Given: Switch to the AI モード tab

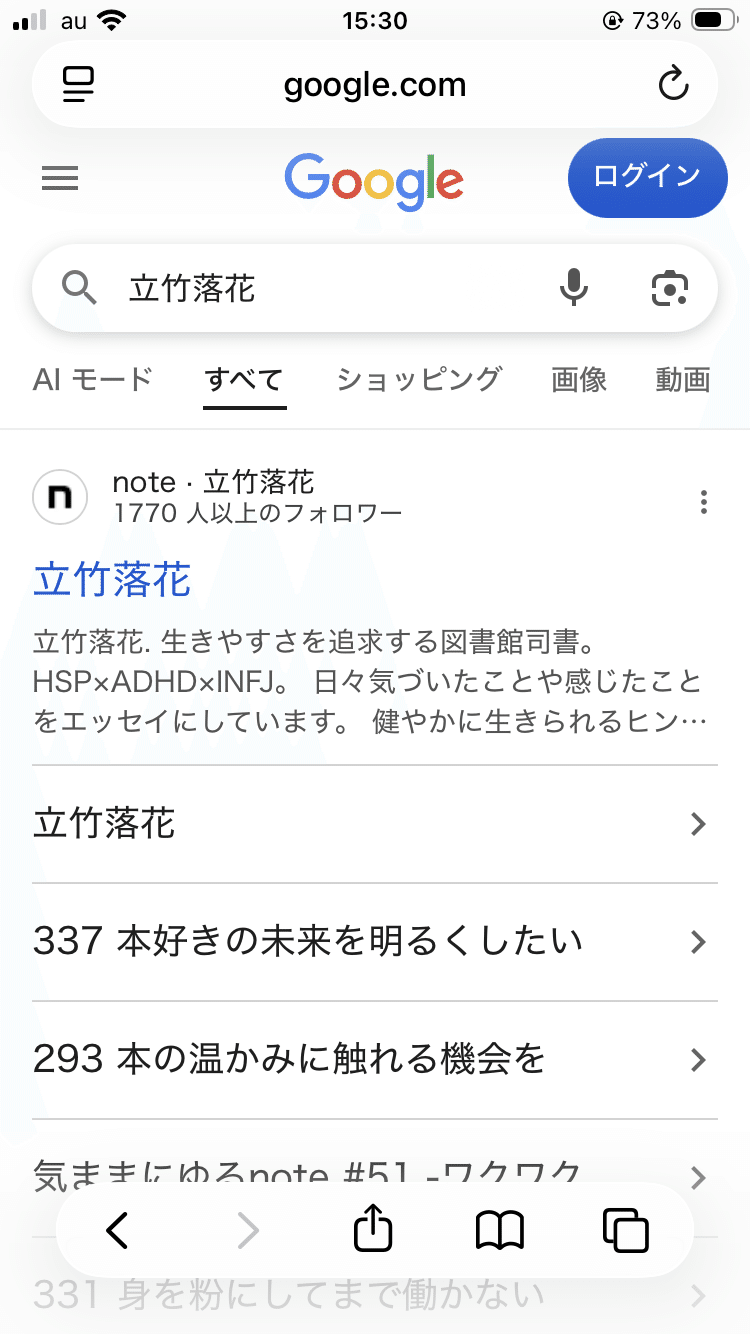Looking at the screenshot, I should (x=92, y=380).
